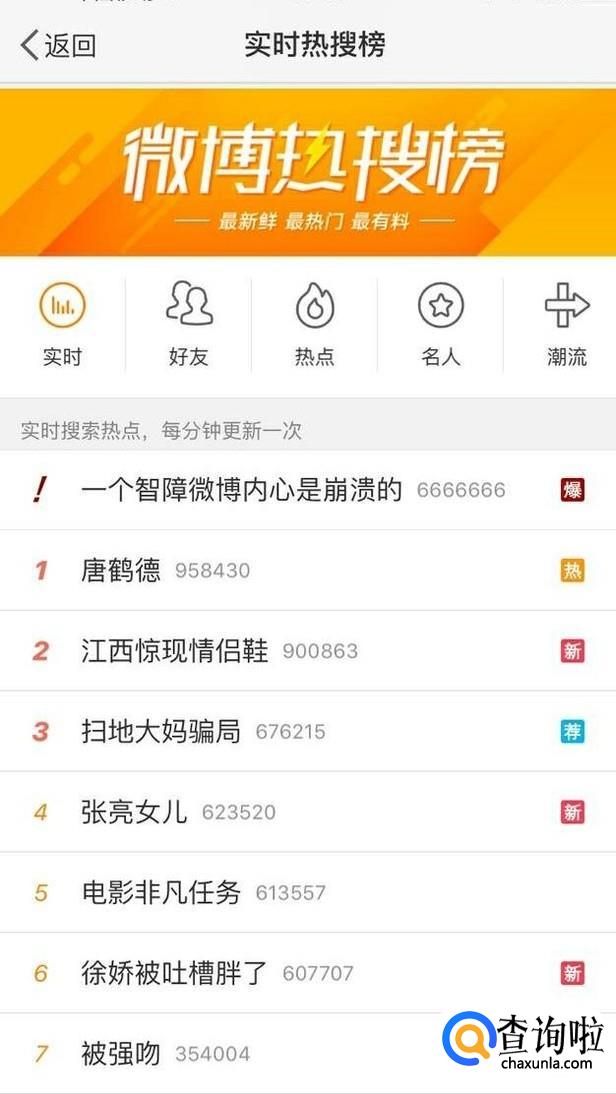
Task: Tap the 张亮女儿 hot search
Action: click(x=134, y=812)
